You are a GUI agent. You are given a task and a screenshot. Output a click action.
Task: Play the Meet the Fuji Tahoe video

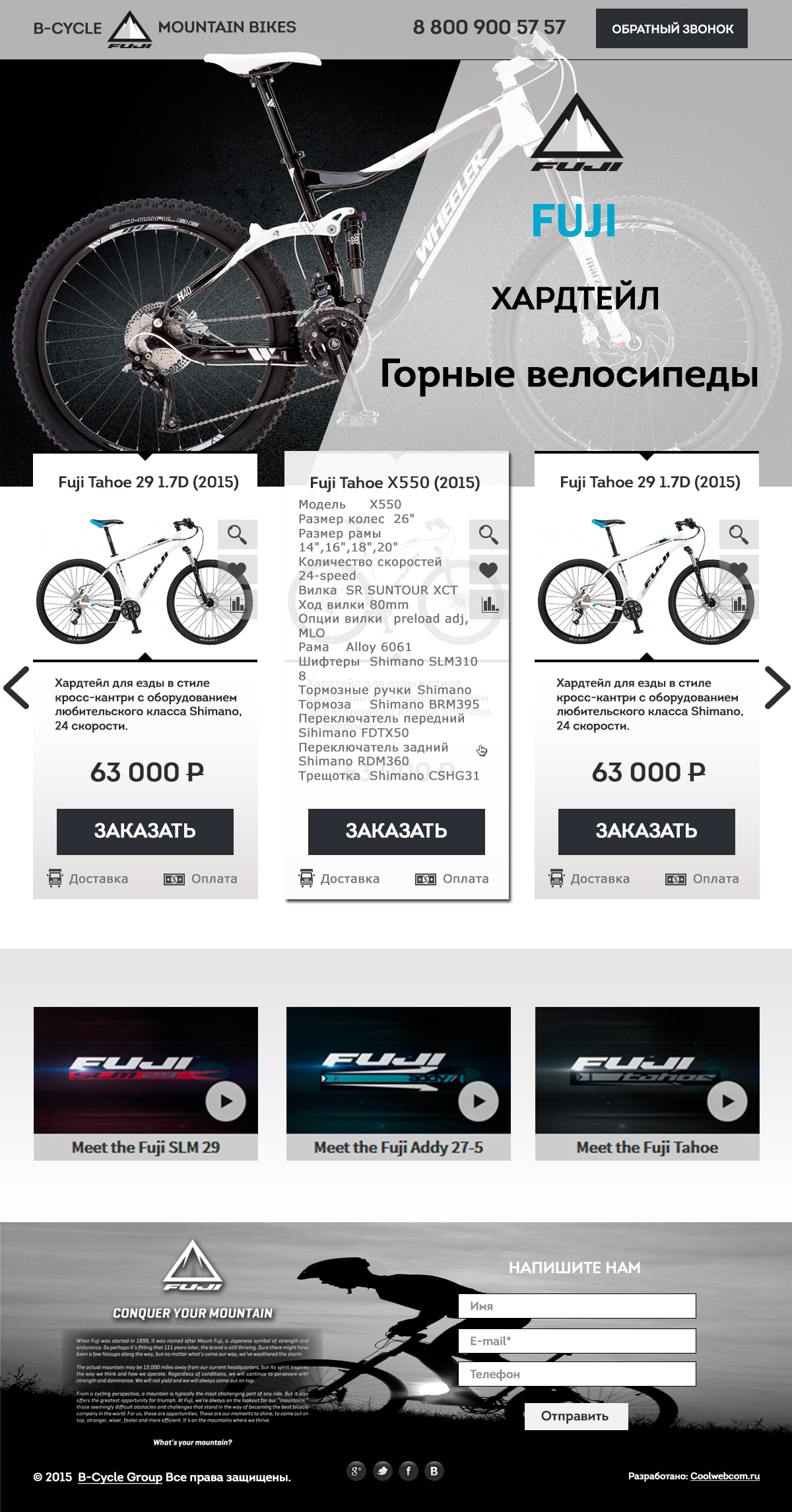[x=727, y=1101]
